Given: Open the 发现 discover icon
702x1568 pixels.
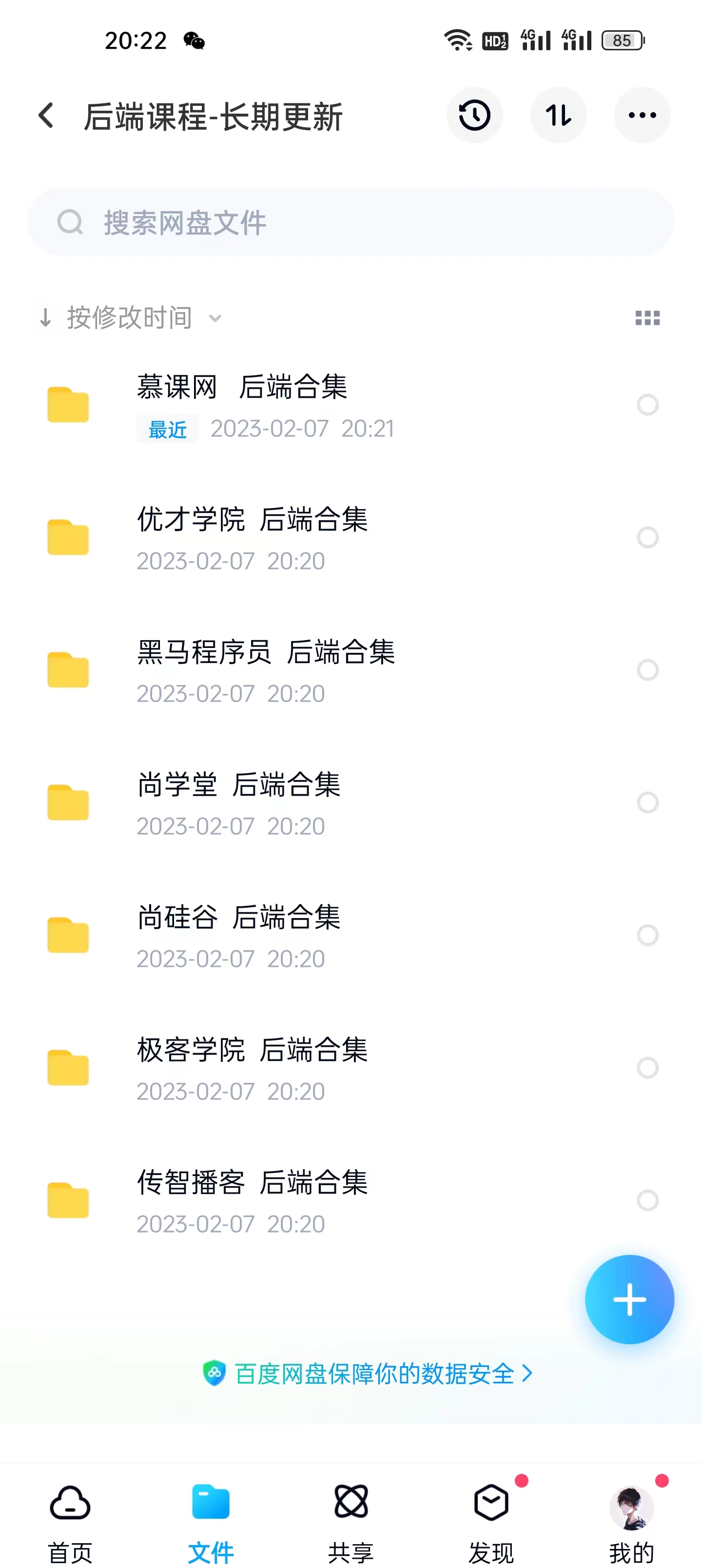Looking at the screenshot, I should [491, 1509].
